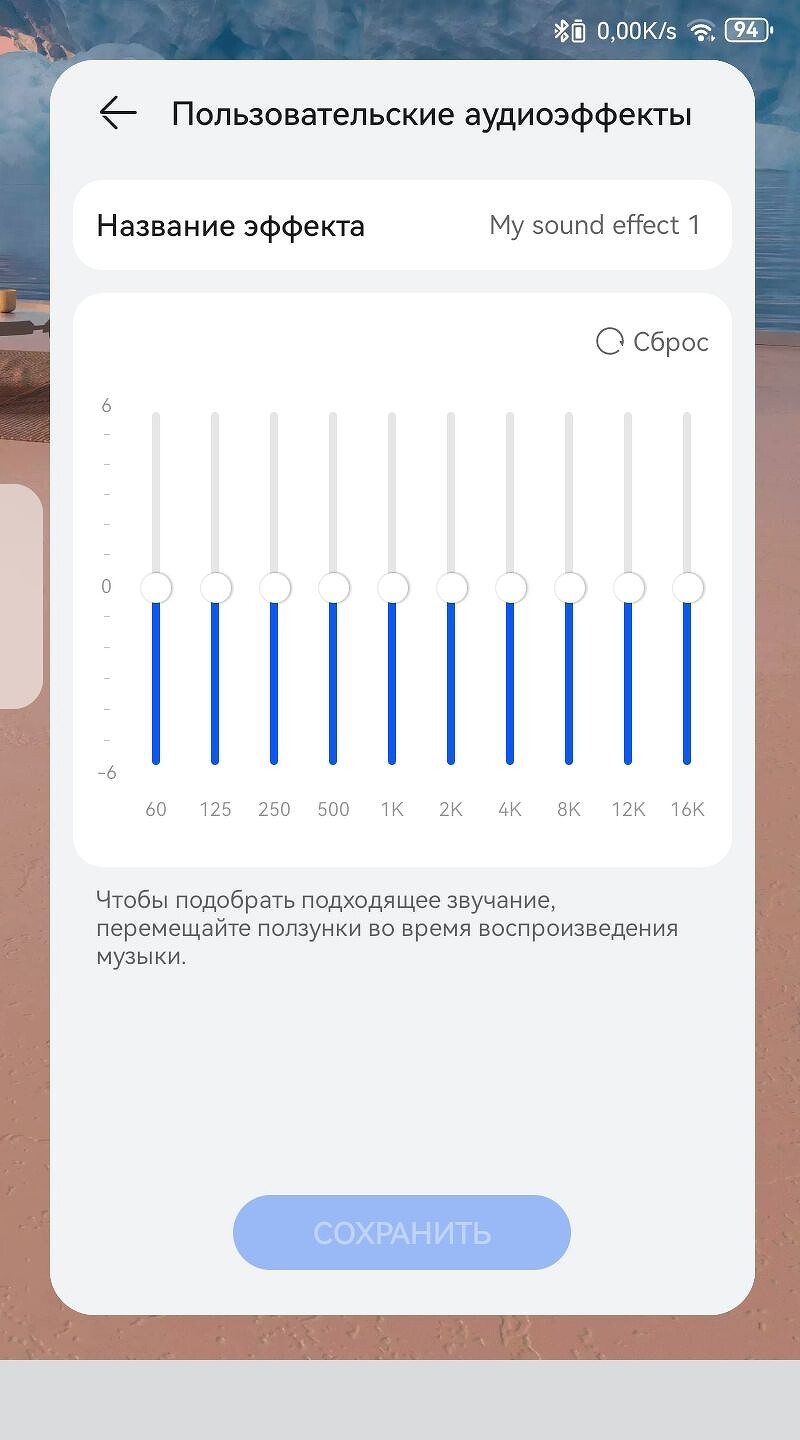The width and height of the screenshot is (800, 1440).
Task: Tap the 250 Hz slider handle
Action: point(274,587)
